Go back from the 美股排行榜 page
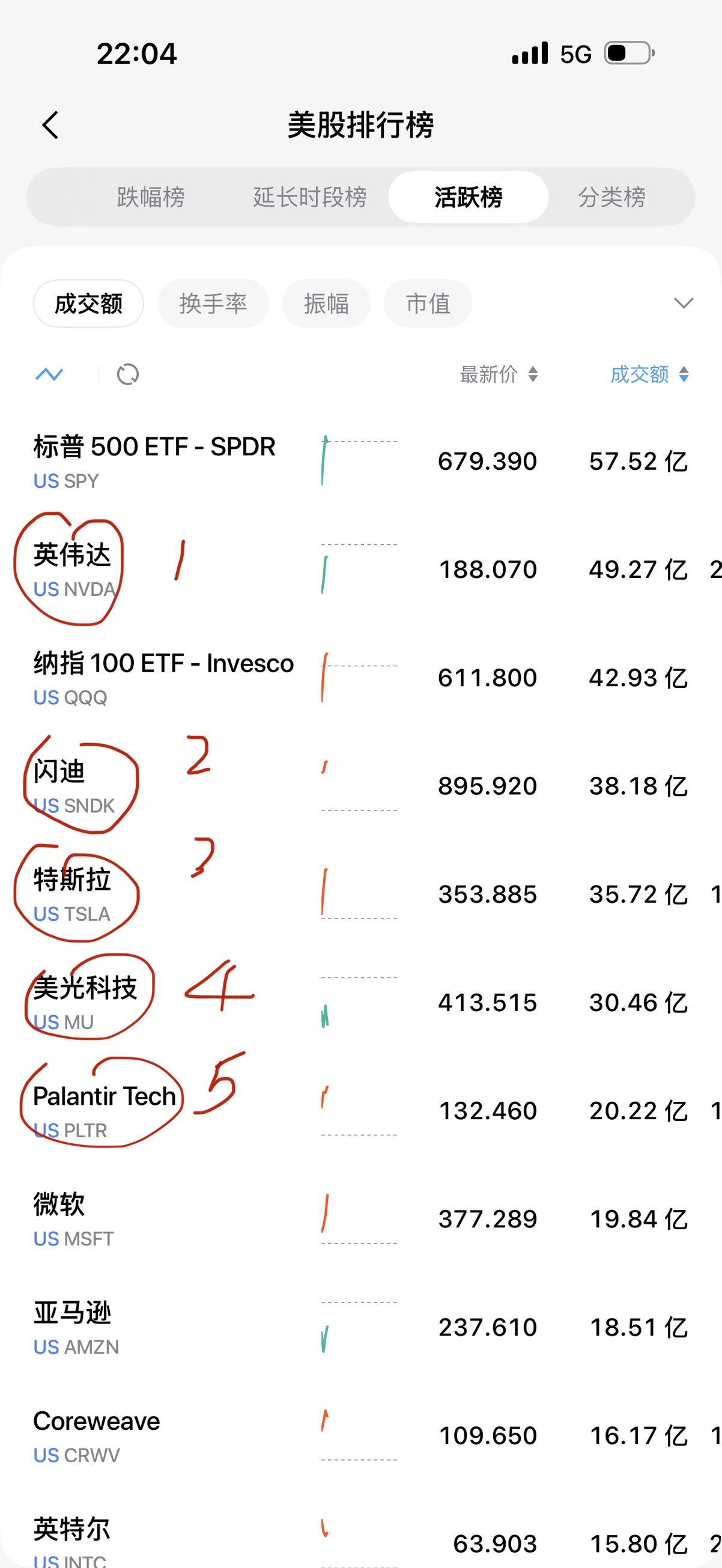 click(50, 126)
